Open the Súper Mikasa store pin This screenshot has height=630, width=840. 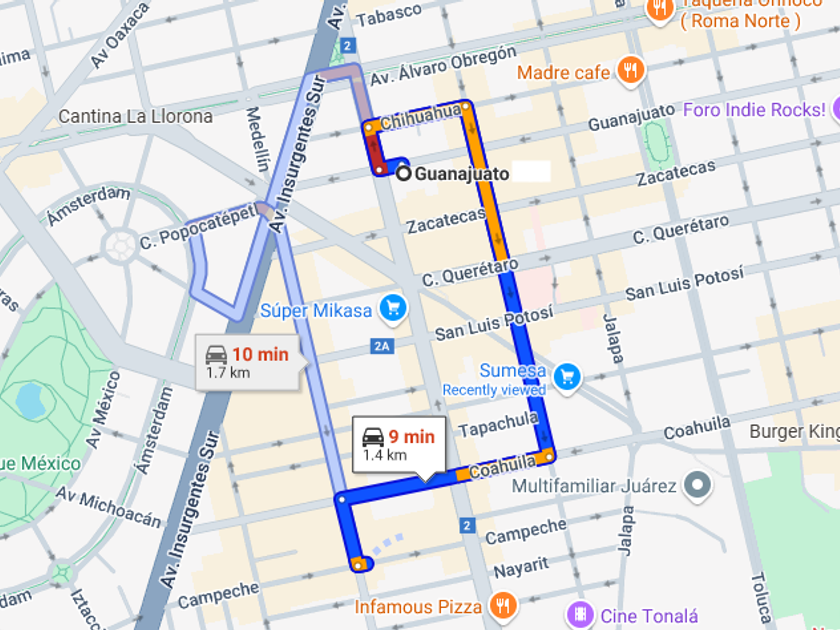pyautogui.click(x=393, y=309)
